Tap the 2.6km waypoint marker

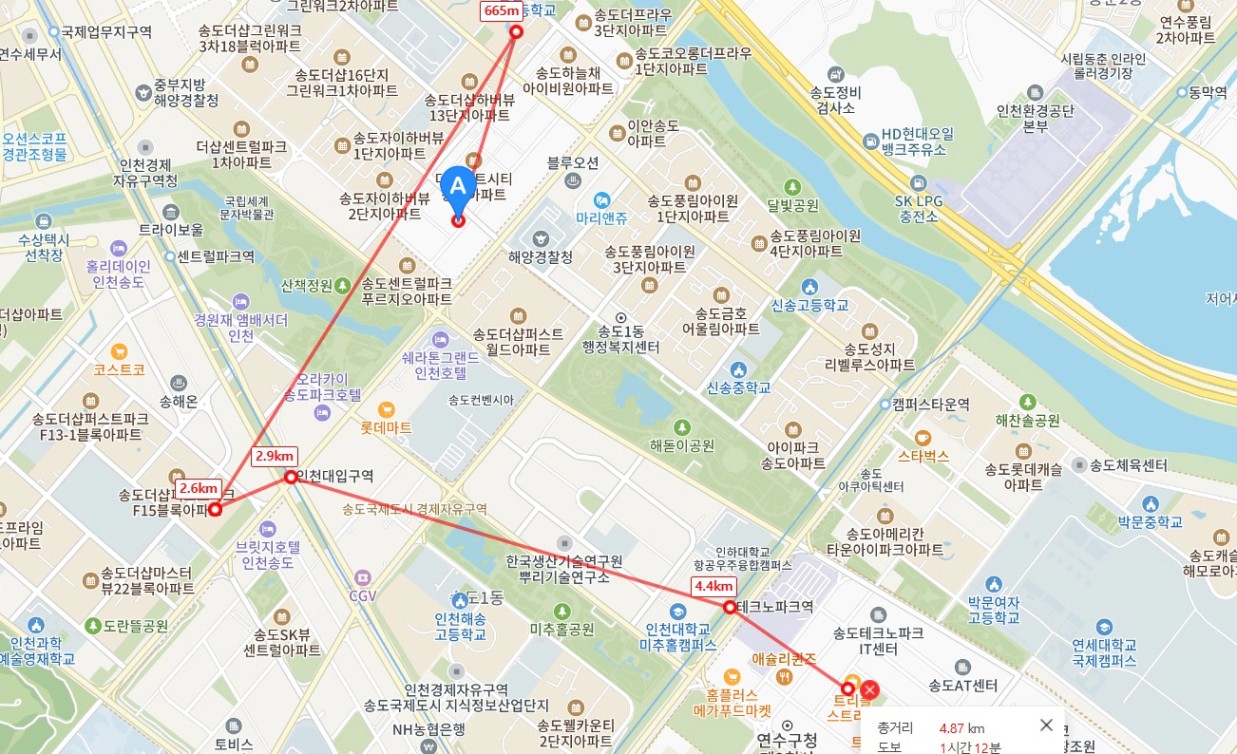pyautogui.click(x=214, y=509)
